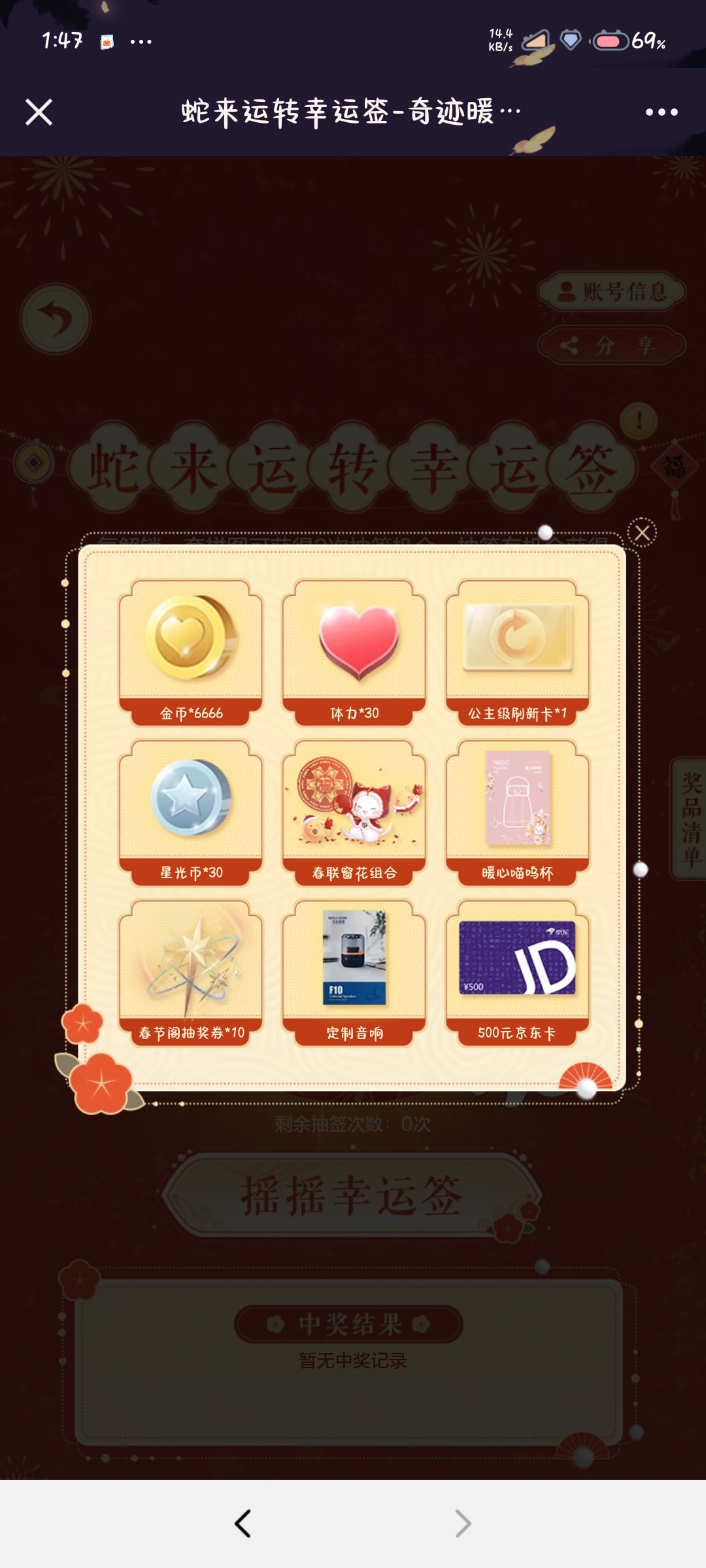This screenshot has width=706, height=1568.
Task: Open the three-dot overflow menu
Action: pyautogui.click(x=662, y=112)
